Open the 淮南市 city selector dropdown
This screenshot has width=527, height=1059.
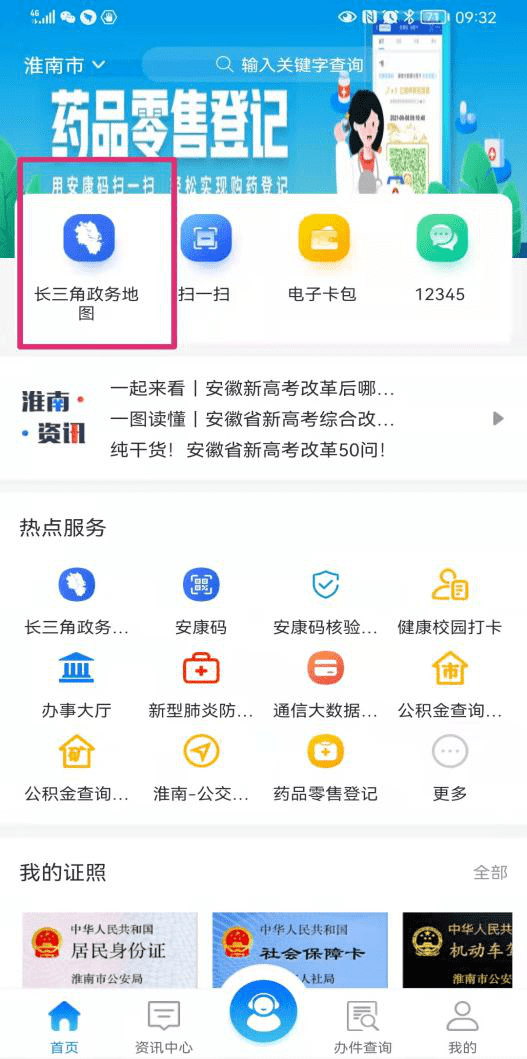pos(65,66)
